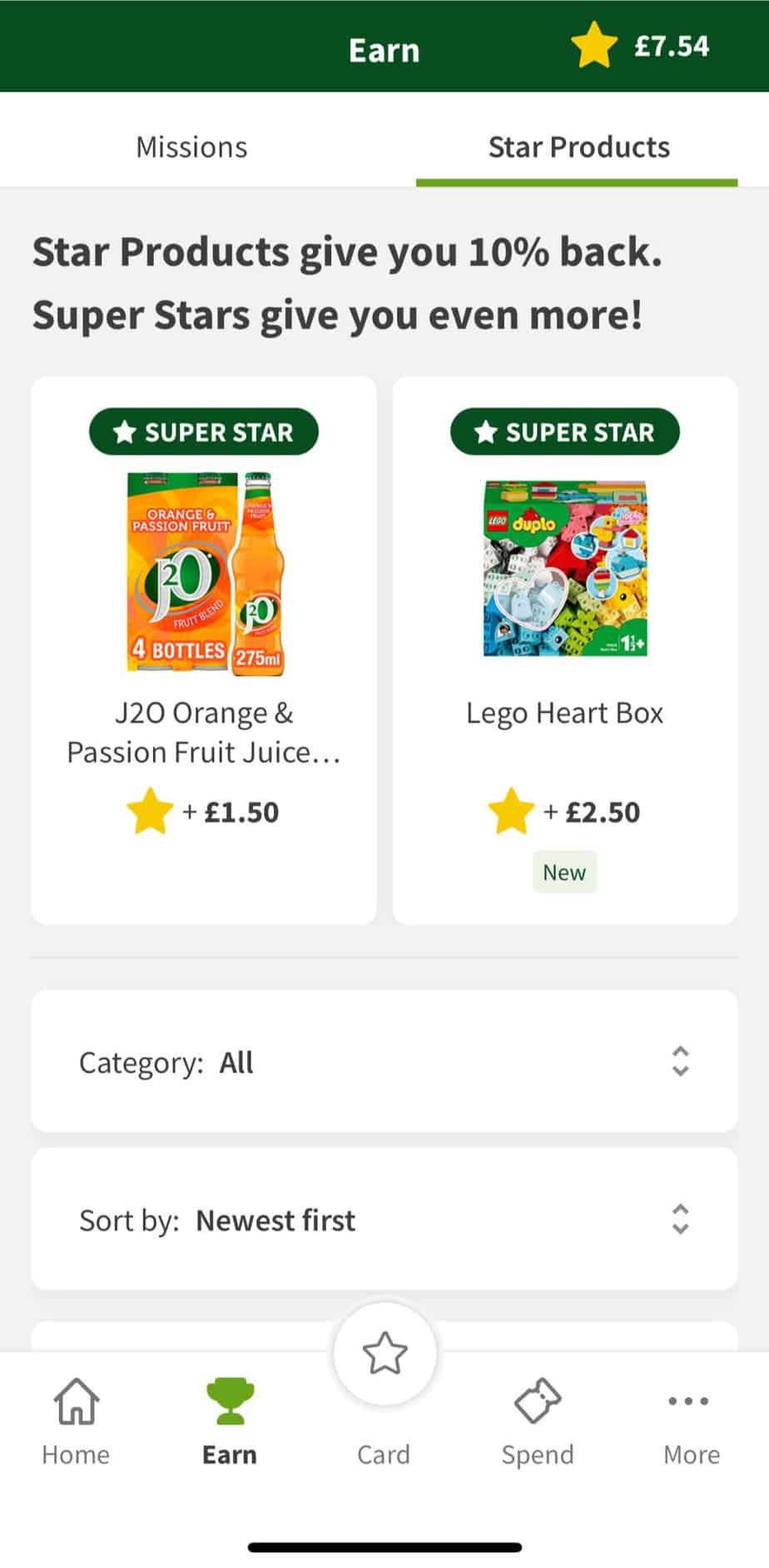The height and width of the screenshot is (1568, 769).
Task: Open the Category: All dropdown
Action: [x=384, y=1061]
